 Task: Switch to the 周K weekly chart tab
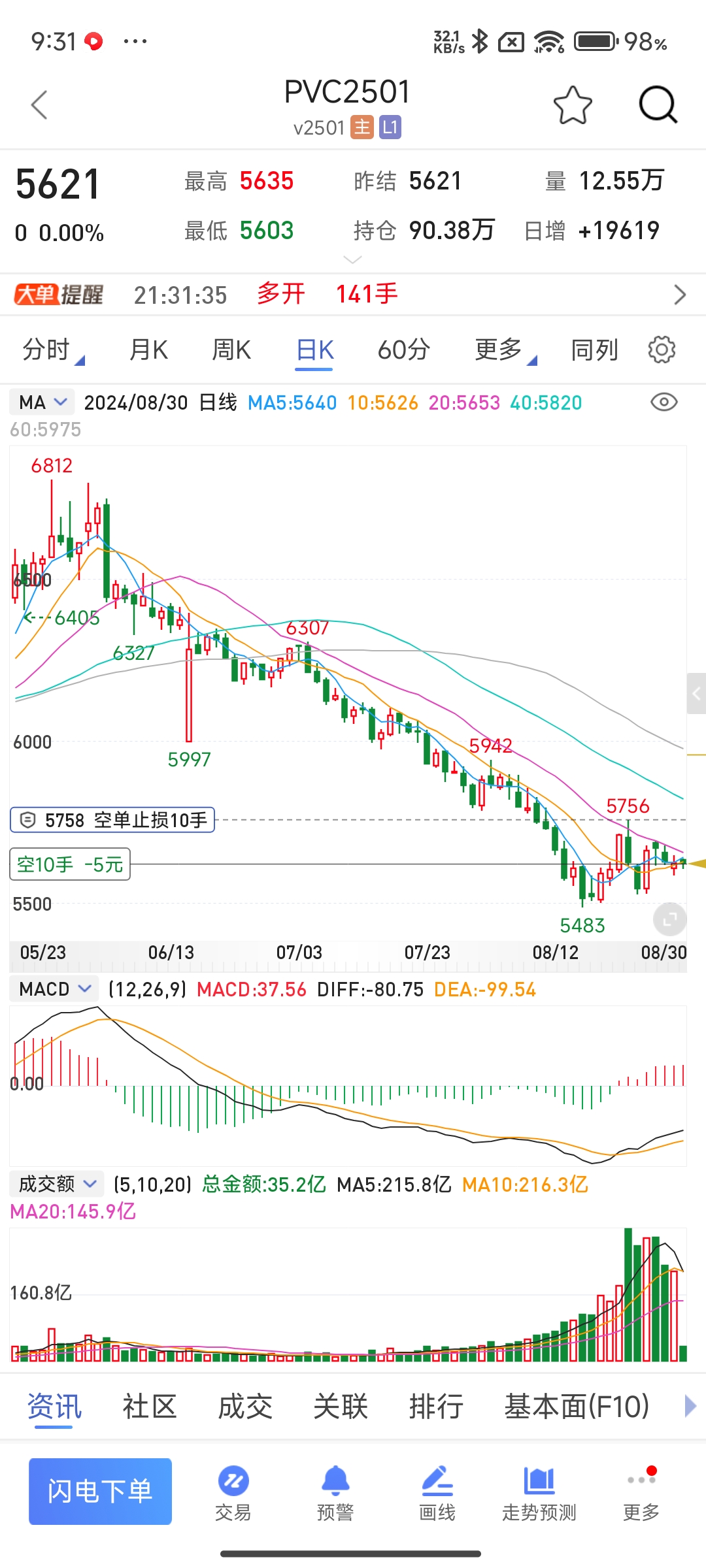point(230,350)
